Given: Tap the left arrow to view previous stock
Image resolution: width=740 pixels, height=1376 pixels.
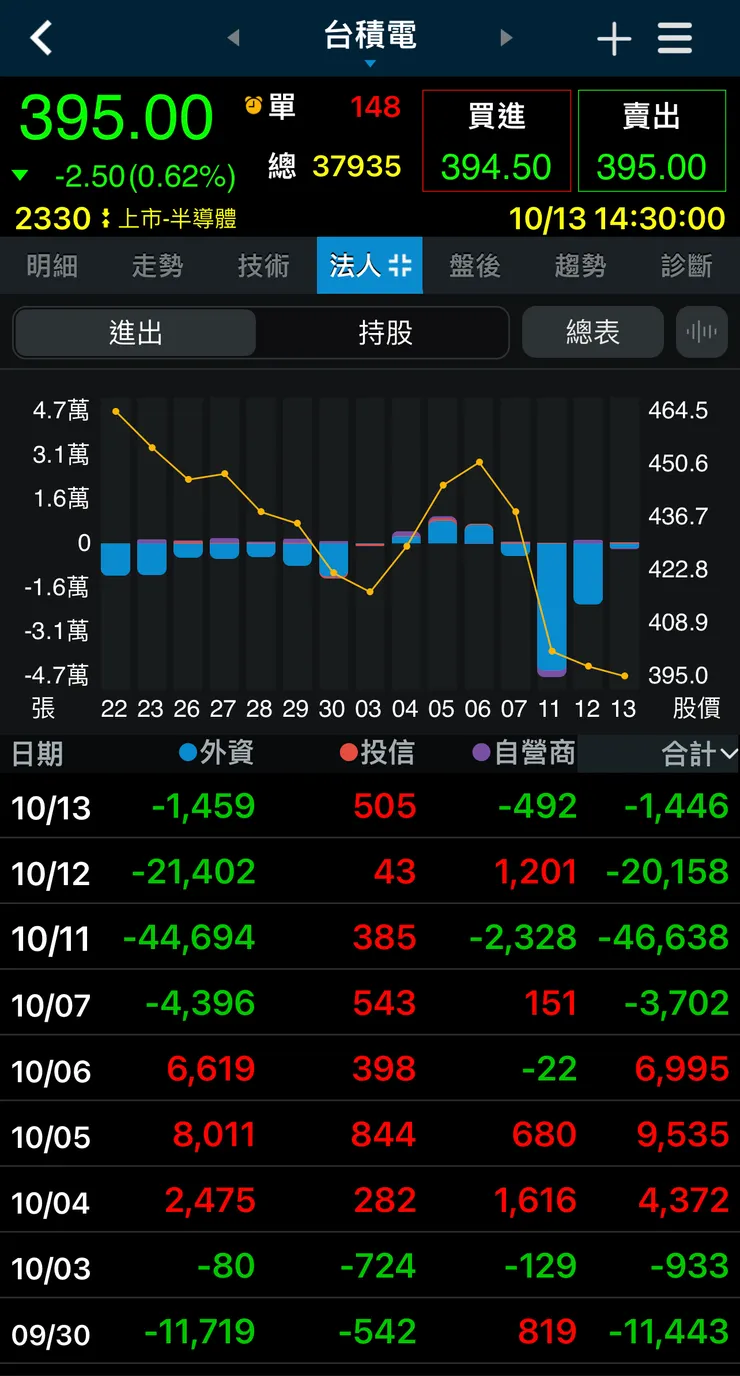Looking at the screenshot, I should click(234, 38).
